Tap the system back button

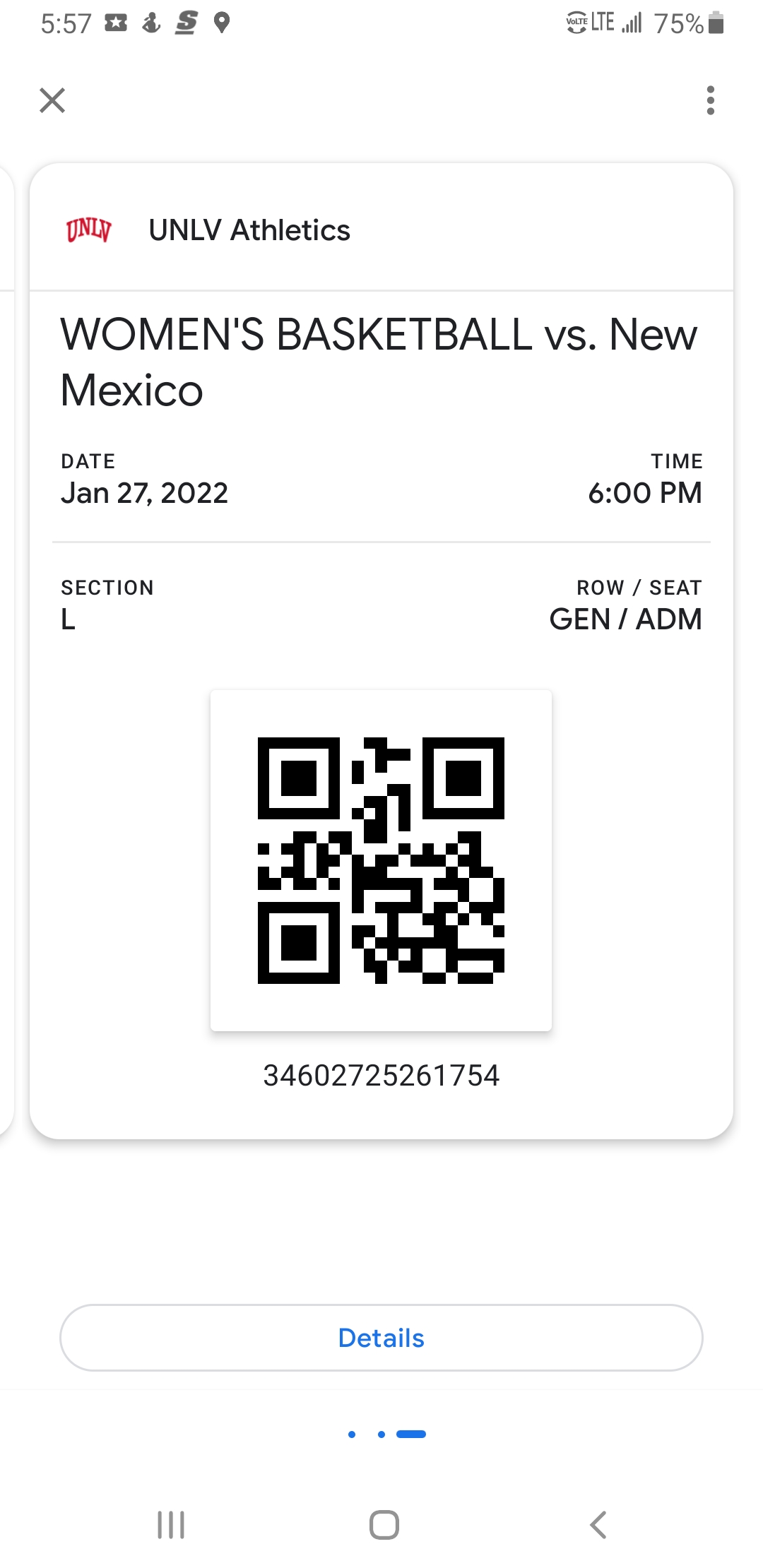click(598, 1525)
